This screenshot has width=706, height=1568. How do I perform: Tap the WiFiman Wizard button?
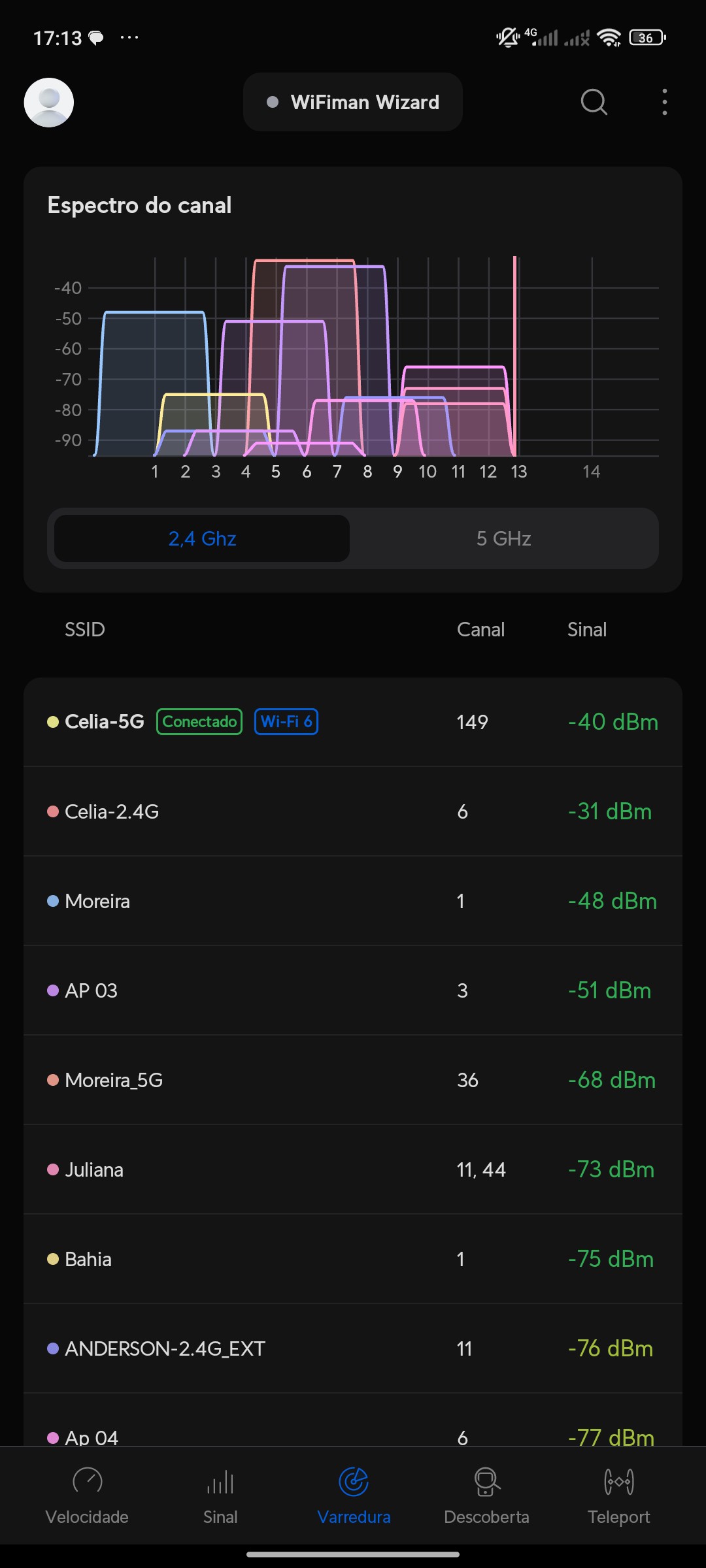click(x=353, y=103)
